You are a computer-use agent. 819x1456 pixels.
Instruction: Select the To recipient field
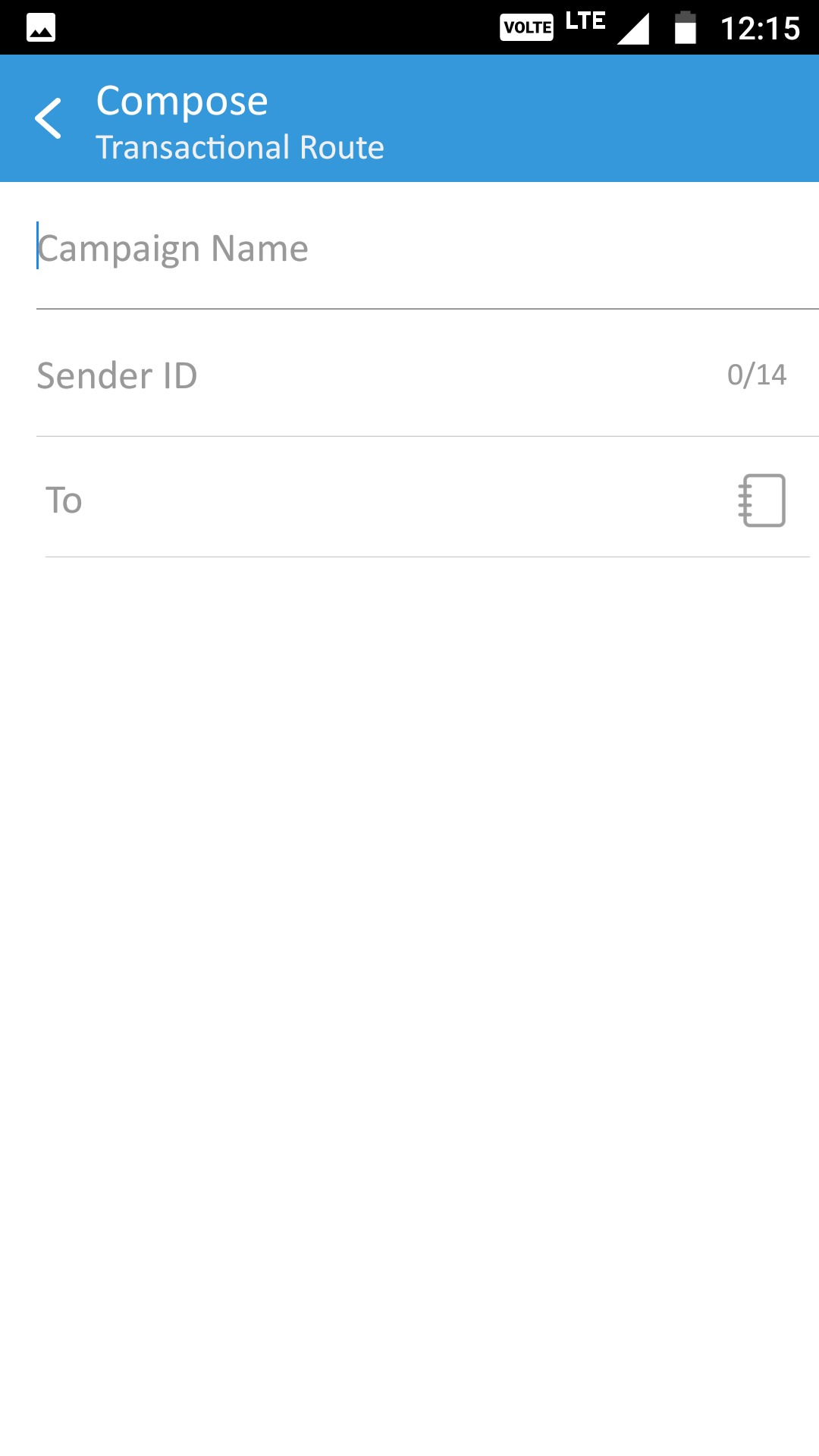387,500
